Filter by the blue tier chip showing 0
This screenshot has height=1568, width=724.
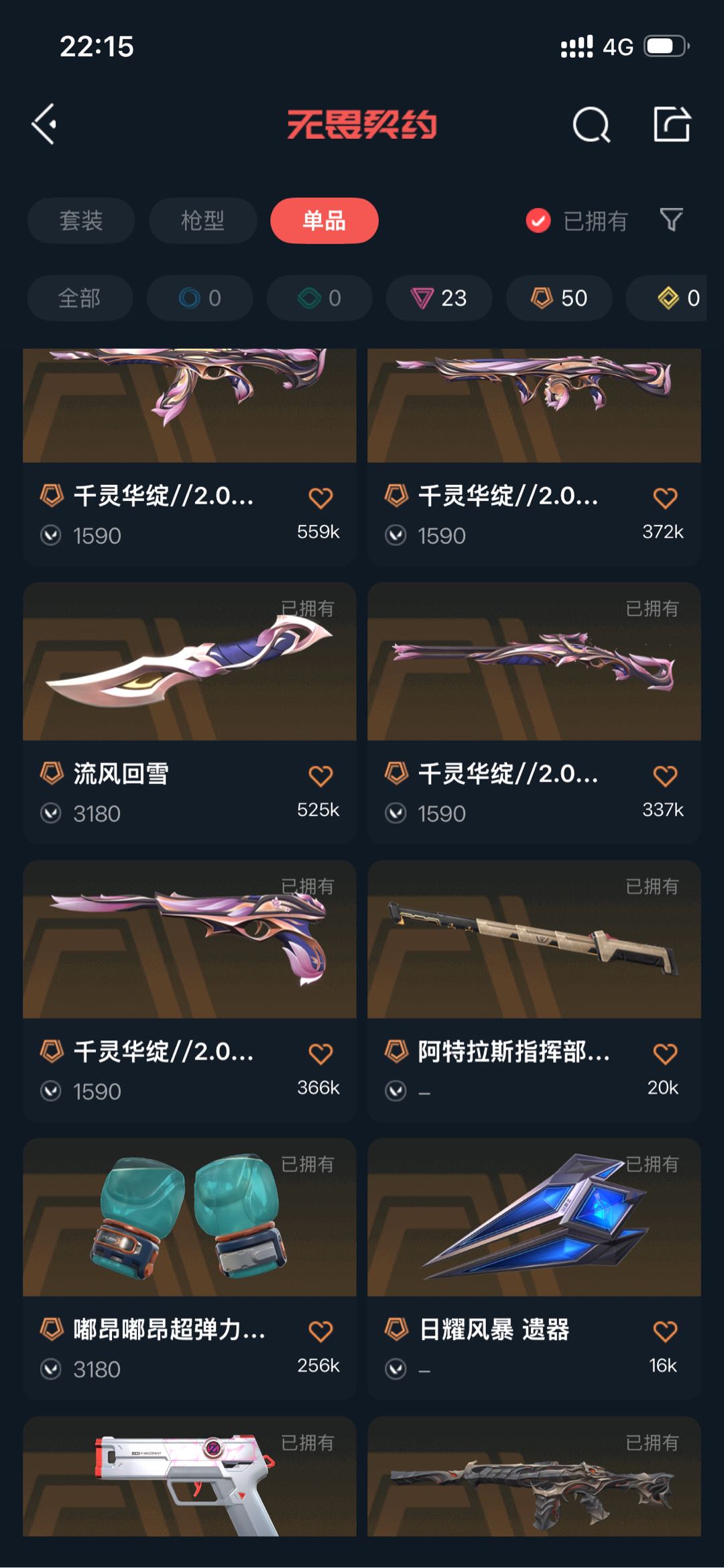[x=200, y=298]
